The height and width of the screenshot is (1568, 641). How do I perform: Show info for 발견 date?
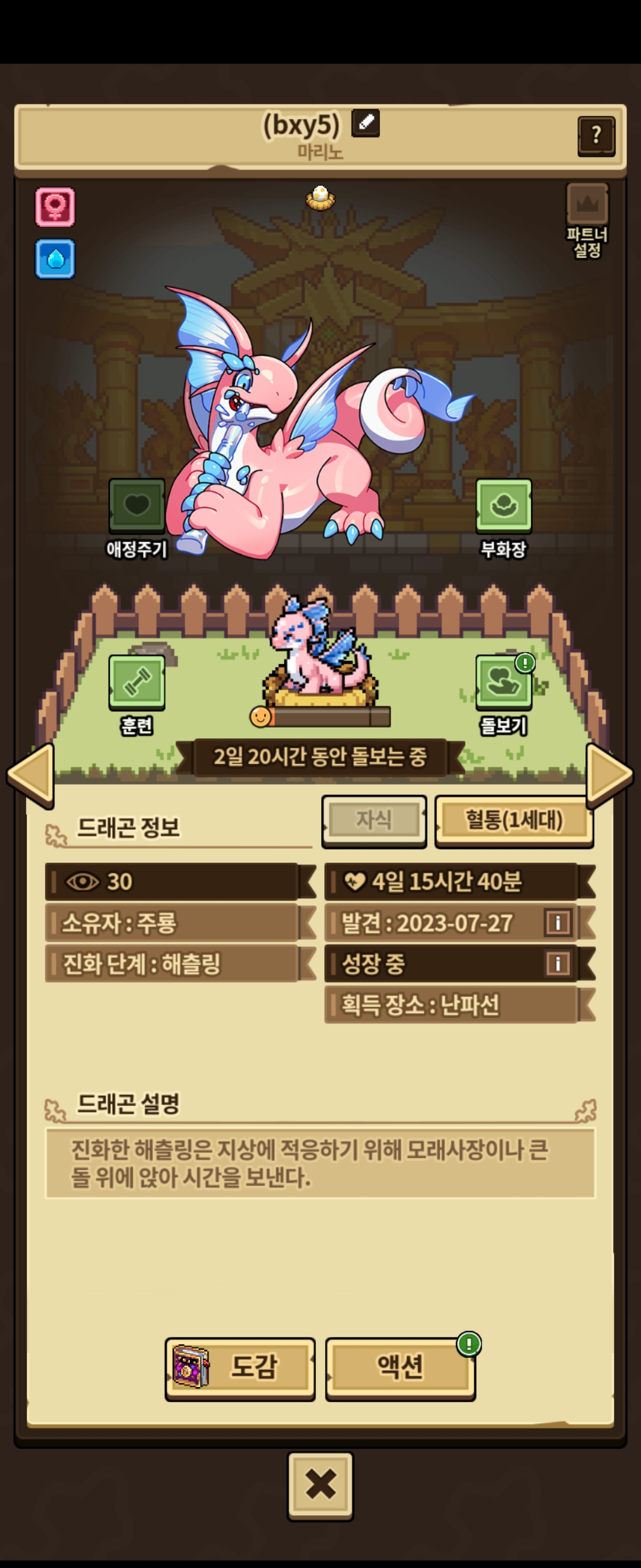click(x=558, y=922)
